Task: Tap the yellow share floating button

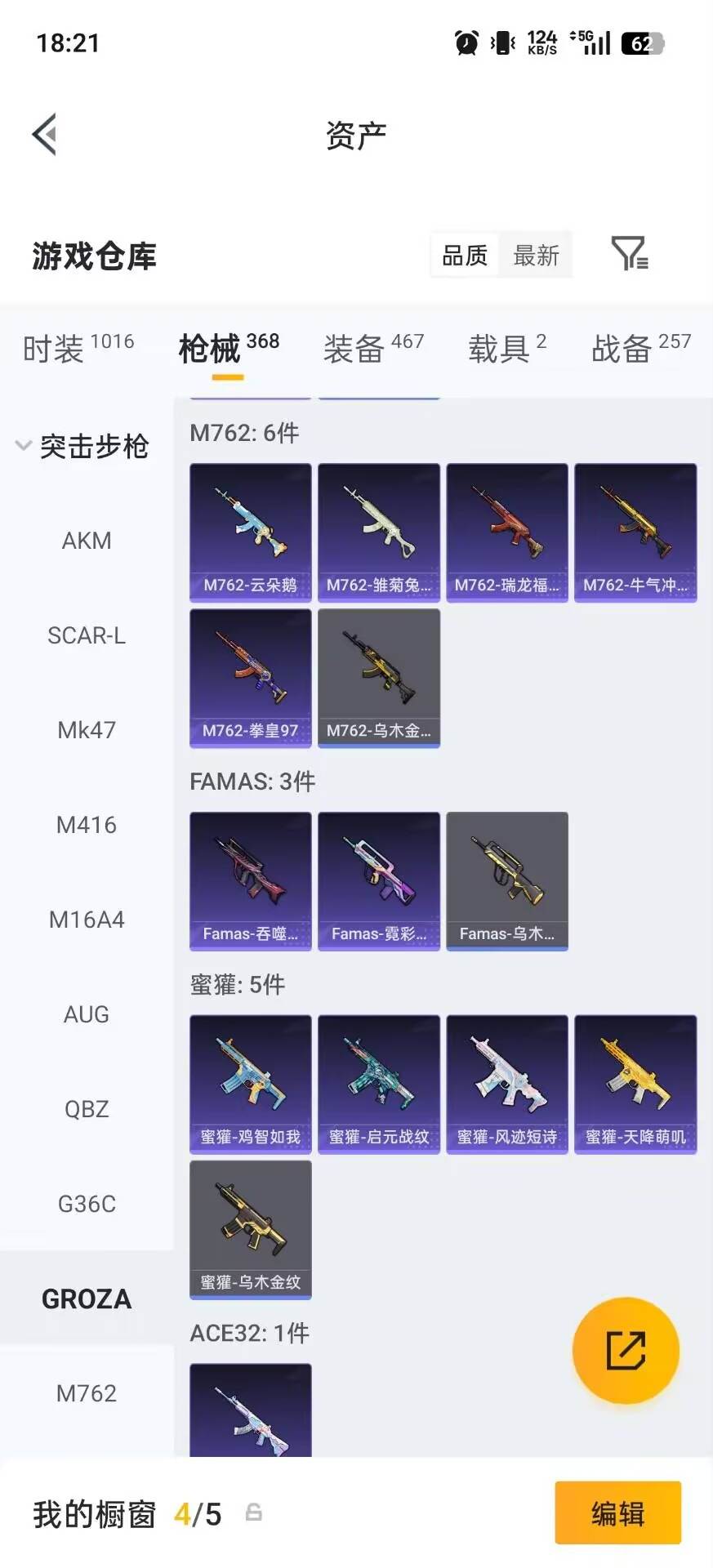Action: (626, 1350)
